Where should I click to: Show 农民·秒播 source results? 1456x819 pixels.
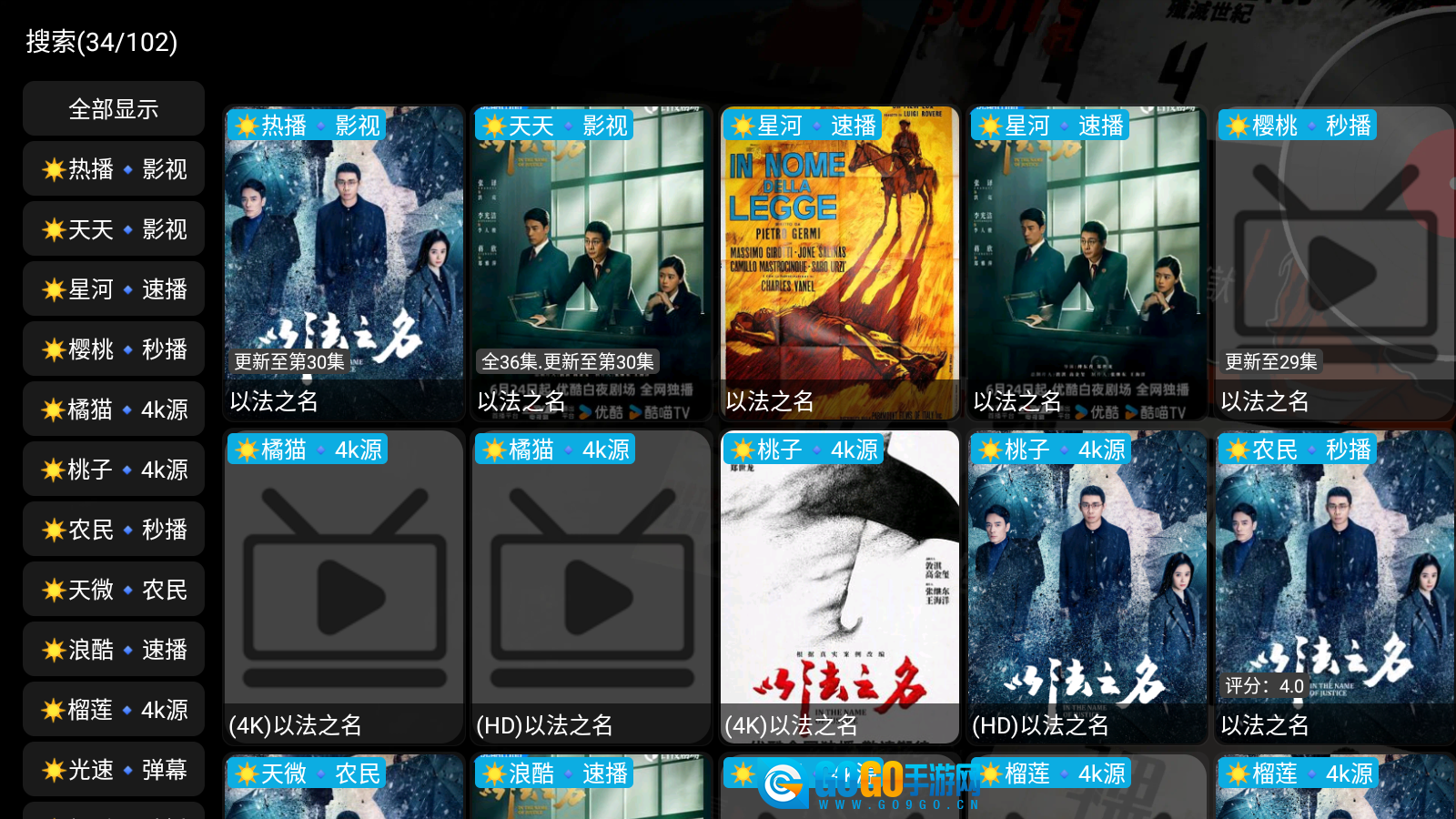[x=114, y=530]
